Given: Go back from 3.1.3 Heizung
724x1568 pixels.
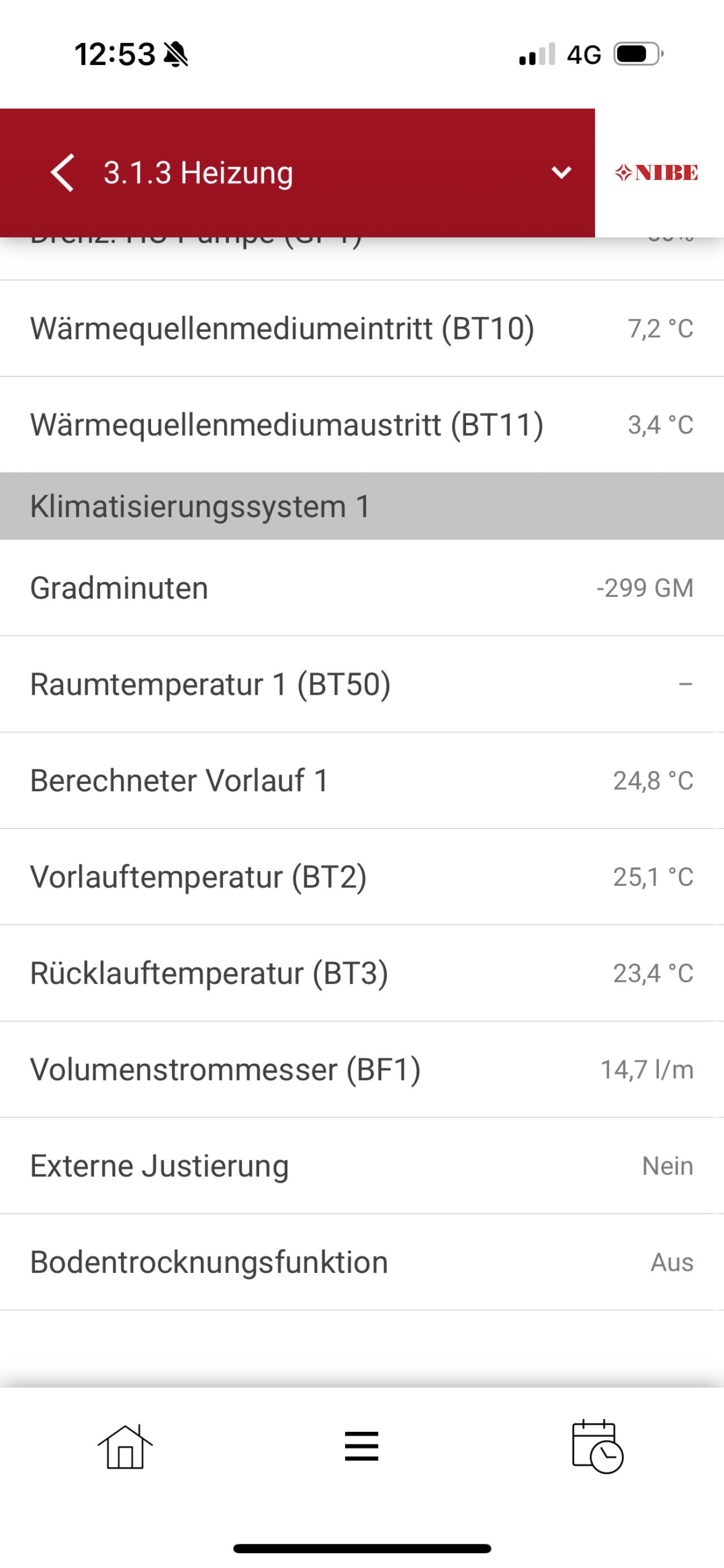Looking at the screenshot, I should [63, 173].
